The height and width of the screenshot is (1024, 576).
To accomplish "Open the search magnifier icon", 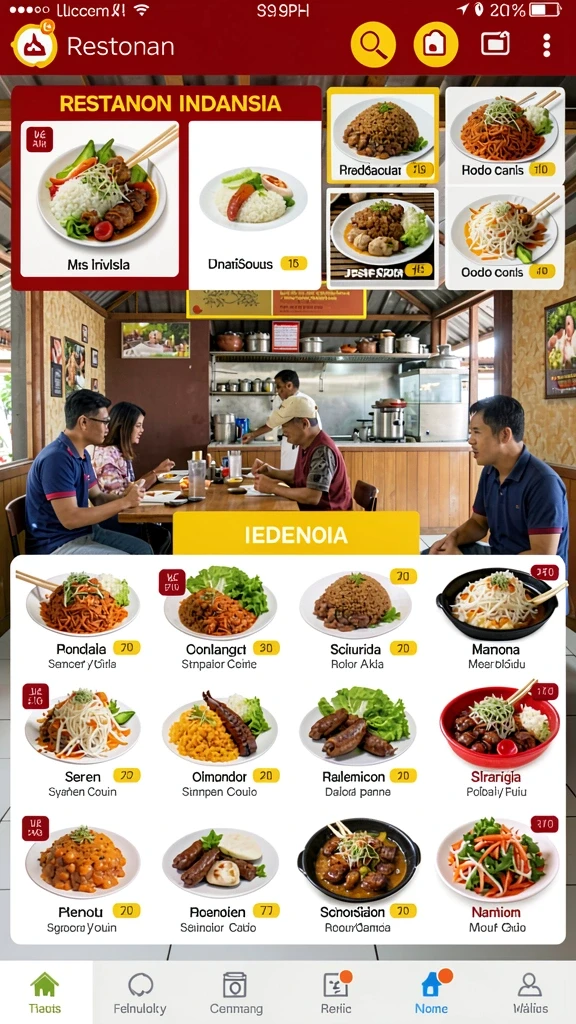I will coord(373,45).
